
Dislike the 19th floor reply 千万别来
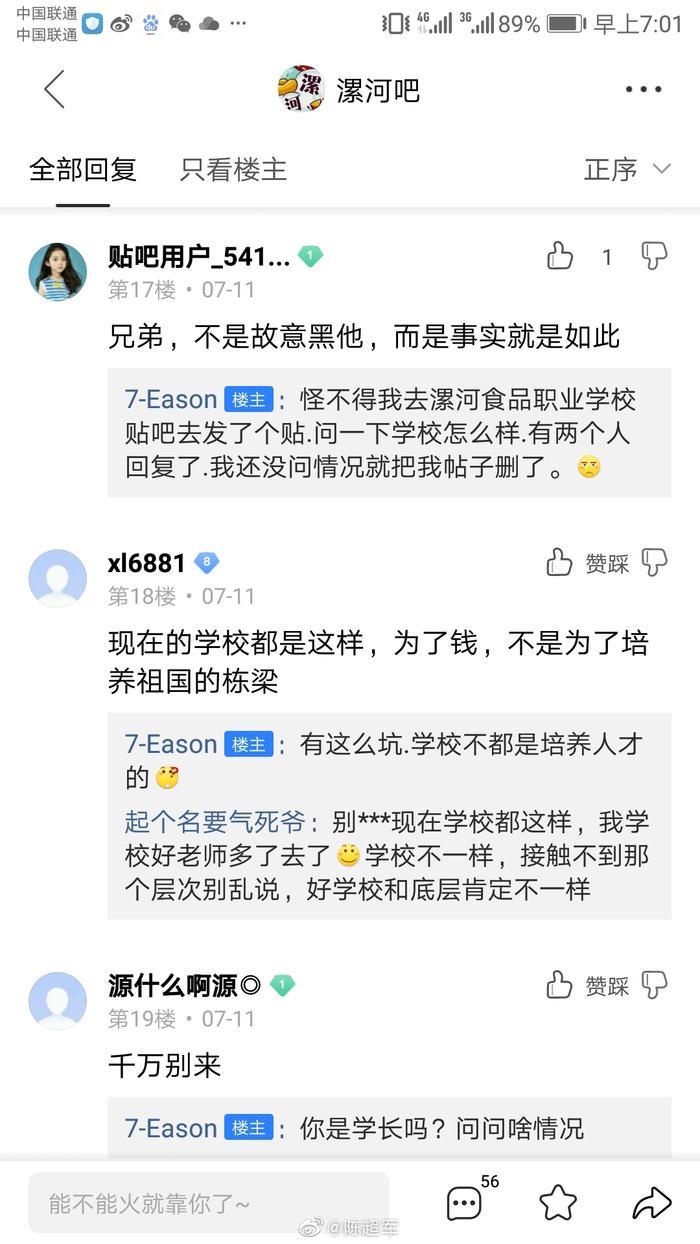tap(654, 986)
